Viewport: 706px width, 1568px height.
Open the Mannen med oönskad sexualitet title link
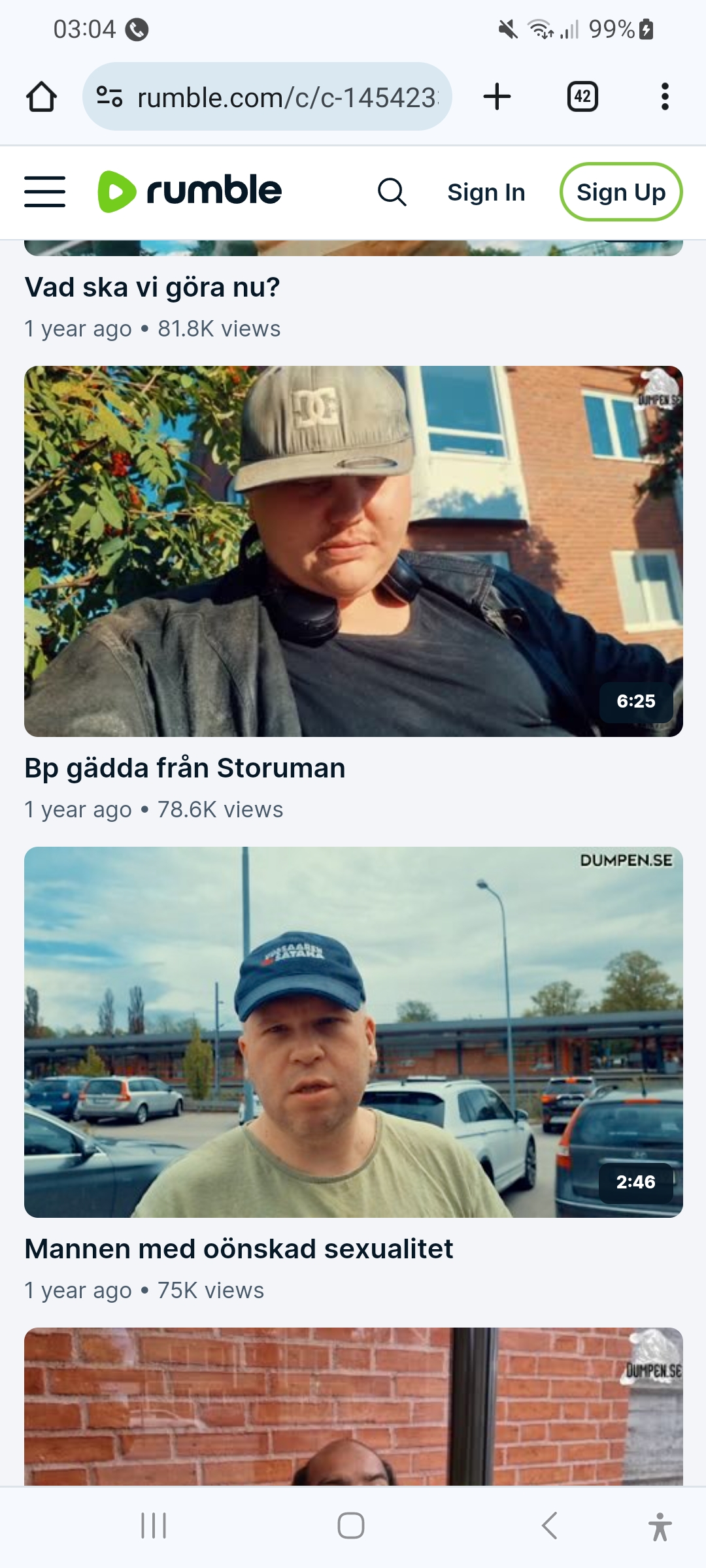click(x=239, y=1249)
